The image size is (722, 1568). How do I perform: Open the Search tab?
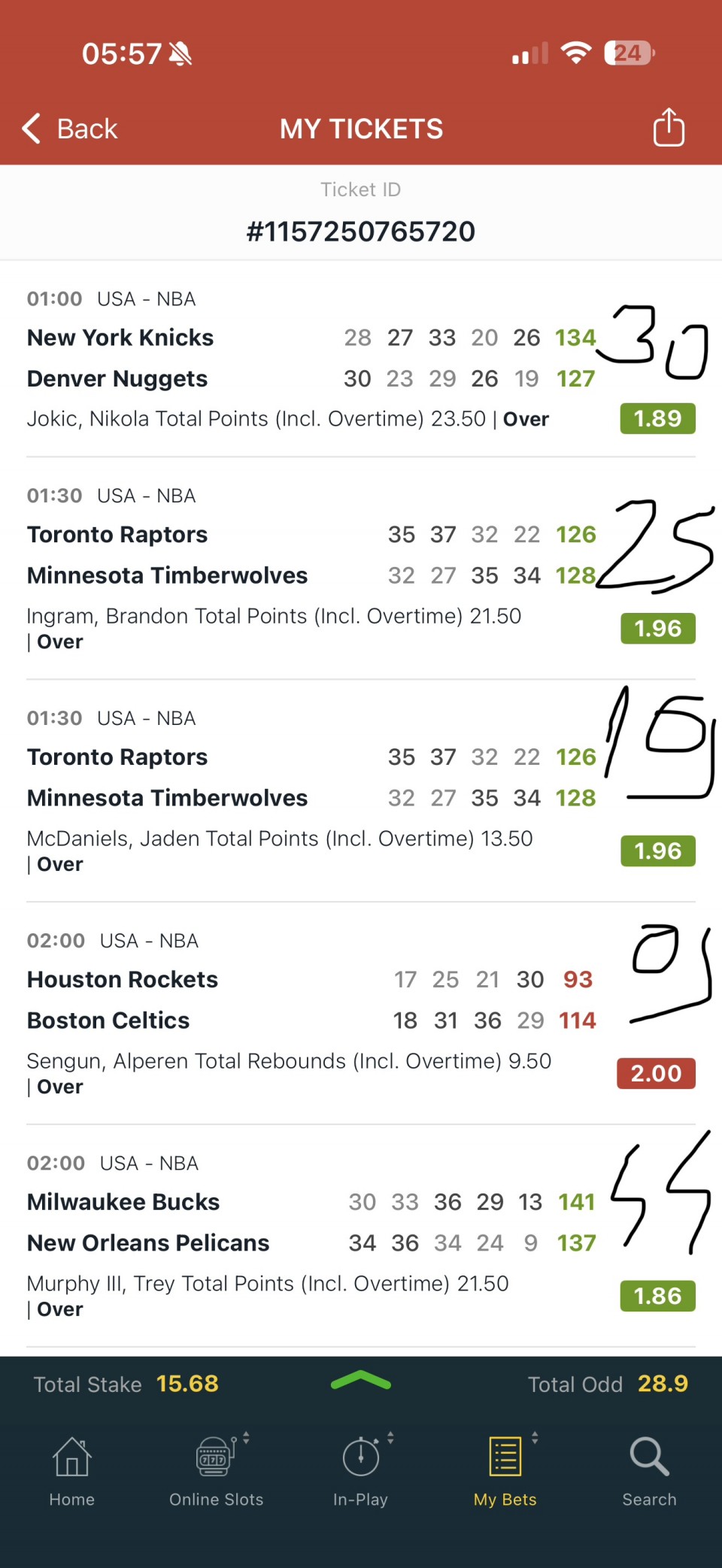click(649, 1469)
